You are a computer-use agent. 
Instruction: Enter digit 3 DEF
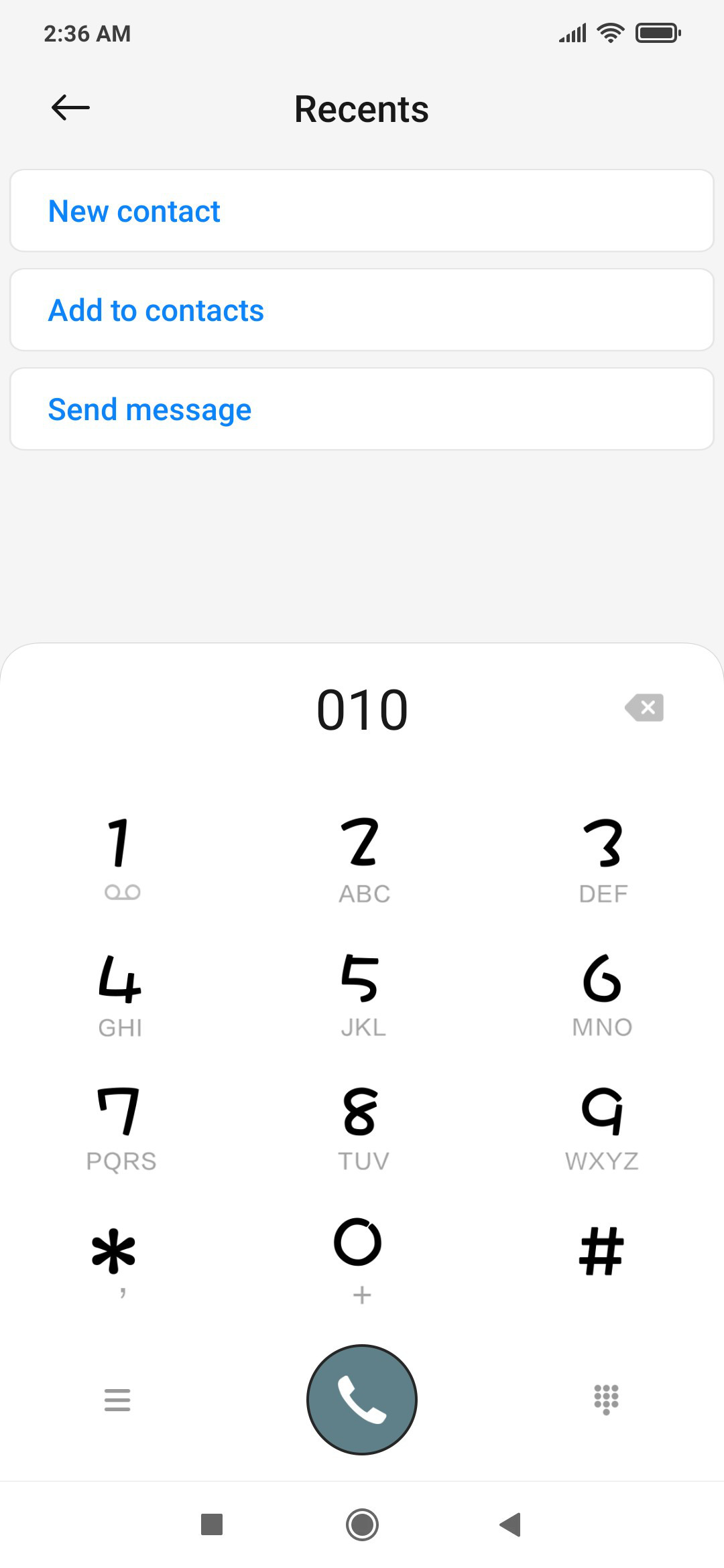(602, 858)
